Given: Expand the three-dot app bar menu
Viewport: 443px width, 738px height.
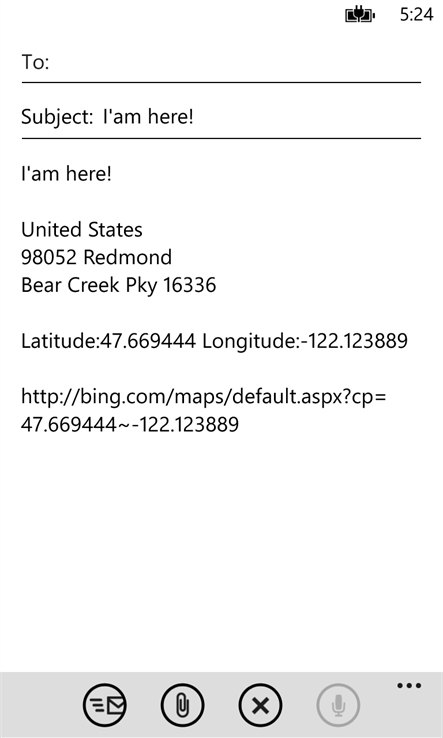Looking at the screenshot, I should (x=409, y=686).
